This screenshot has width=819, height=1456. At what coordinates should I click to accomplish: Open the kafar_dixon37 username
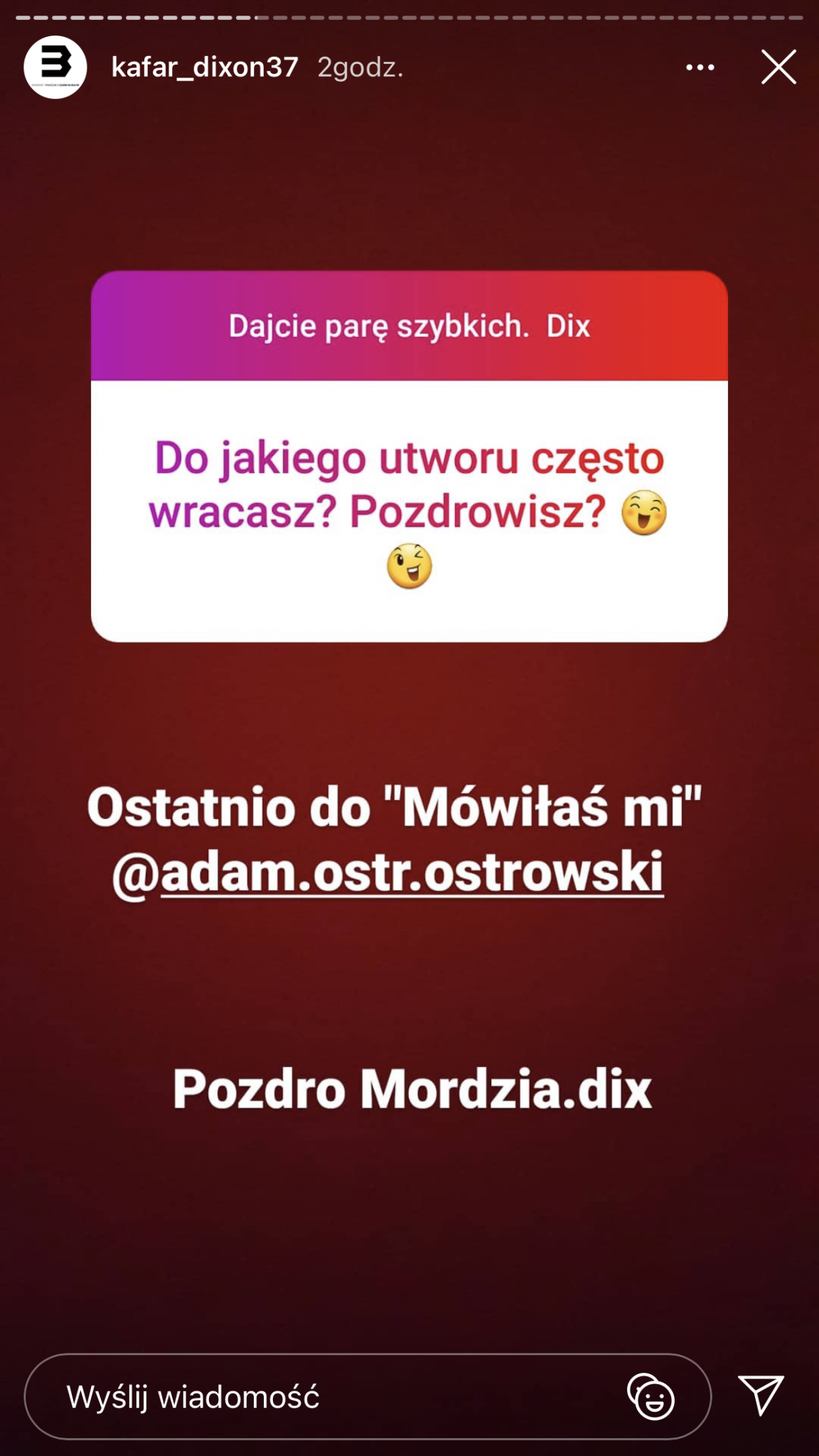pyautogui.click(x=205, y=67)
